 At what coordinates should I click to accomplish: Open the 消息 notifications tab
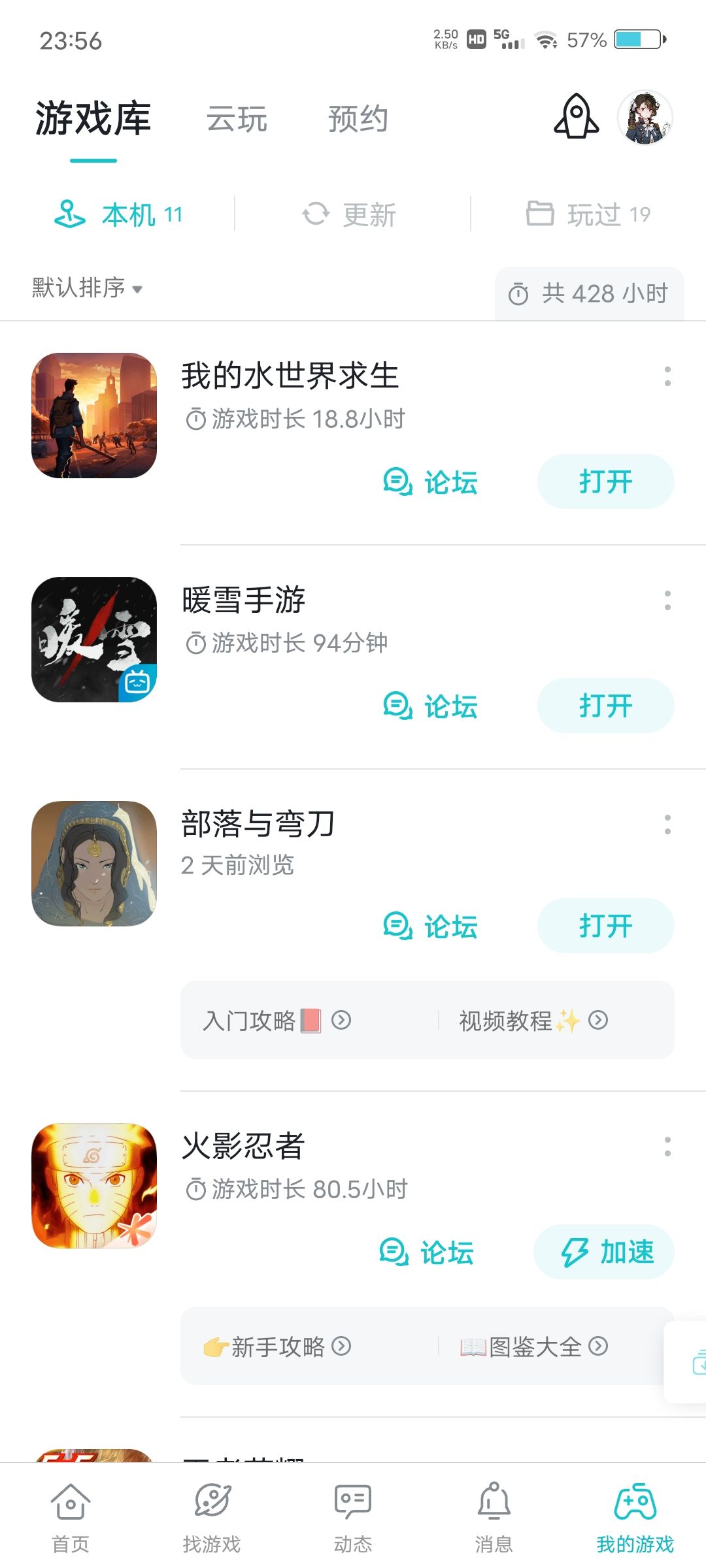coord(494,1517)
